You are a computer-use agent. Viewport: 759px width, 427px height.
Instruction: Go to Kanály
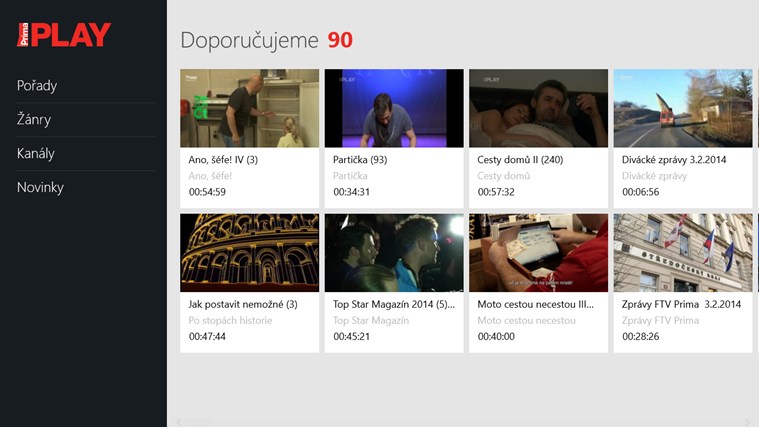pyautogui.click(x=36, y=154)
